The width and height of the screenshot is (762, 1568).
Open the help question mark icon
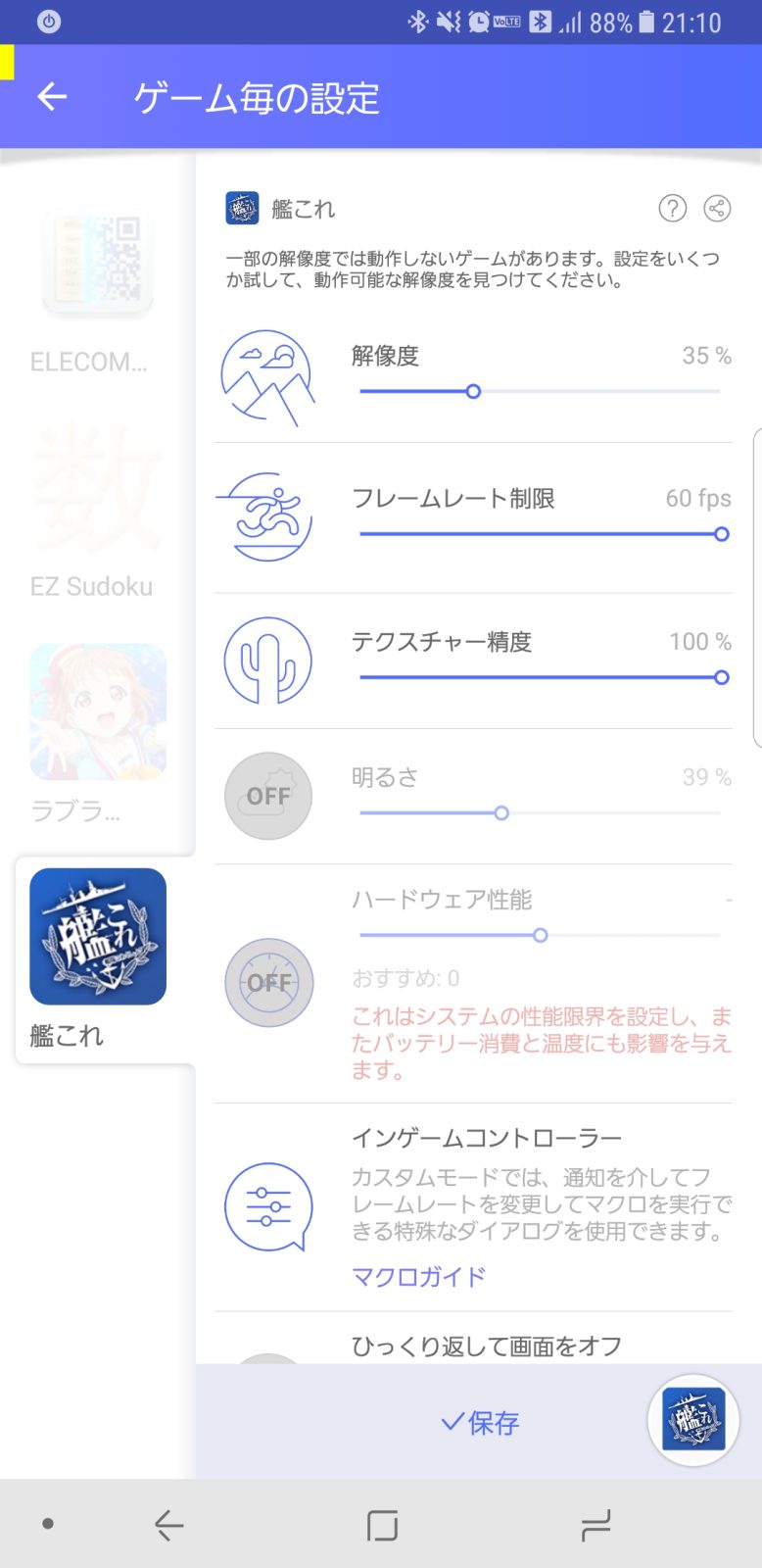[672, 208]
